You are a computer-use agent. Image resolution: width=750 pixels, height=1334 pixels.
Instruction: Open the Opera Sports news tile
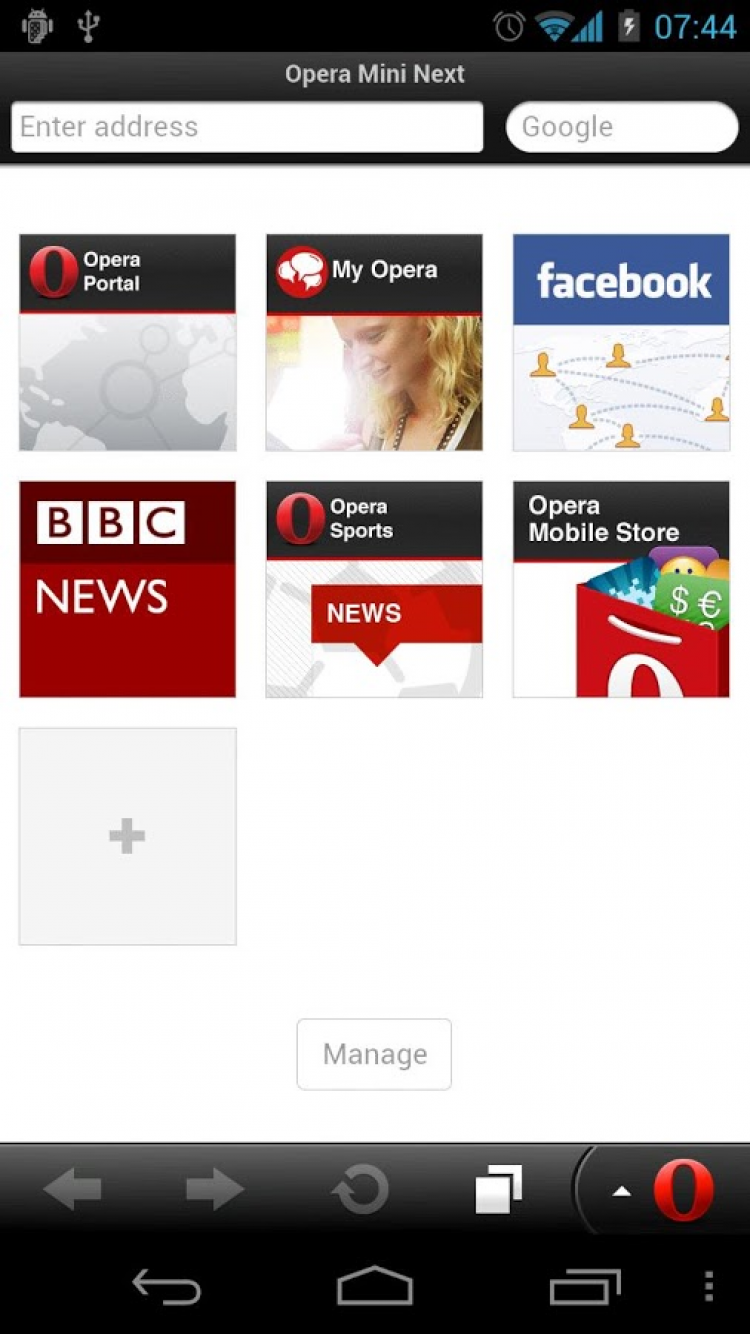point(374,589)
